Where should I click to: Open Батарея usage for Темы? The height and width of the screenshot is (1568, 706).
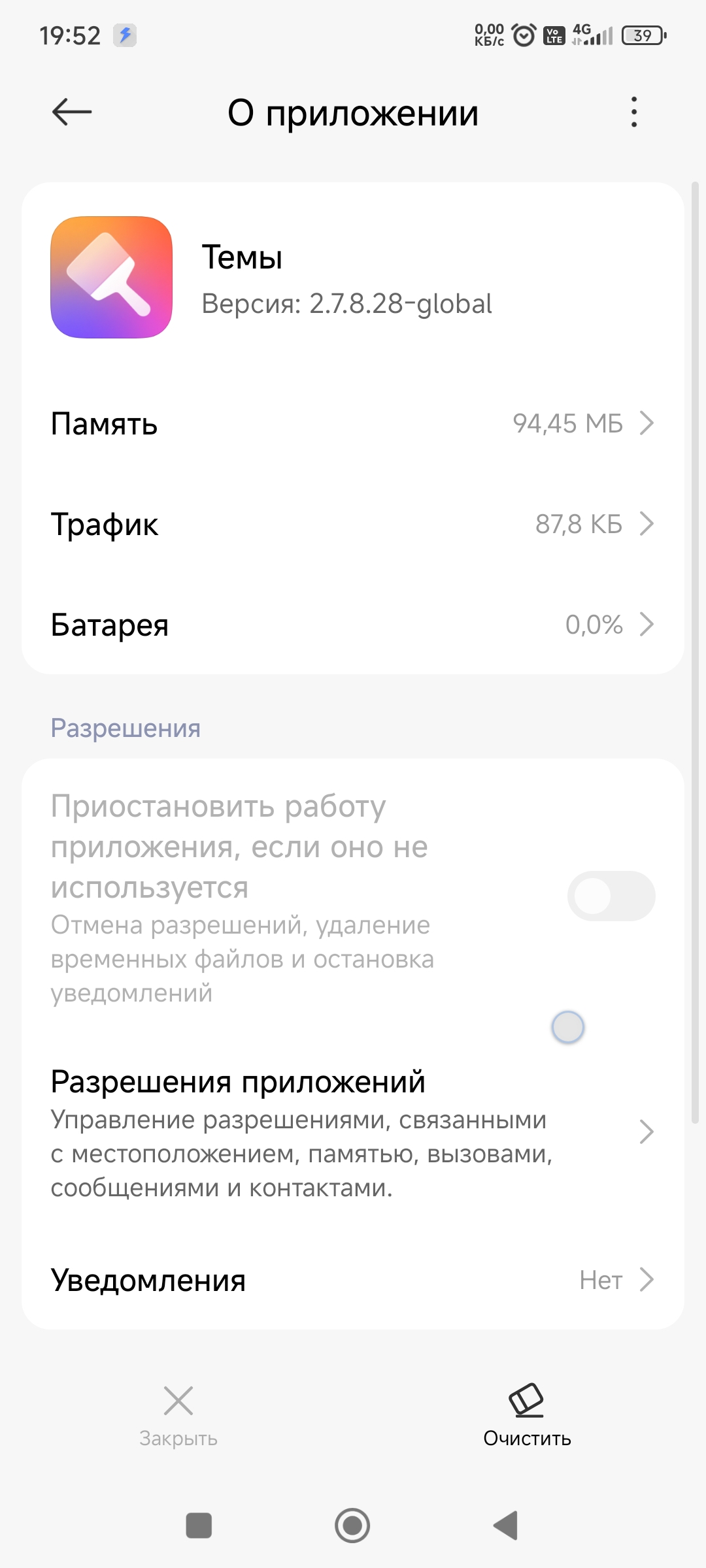pyautogui.click(x=353, y=625)
